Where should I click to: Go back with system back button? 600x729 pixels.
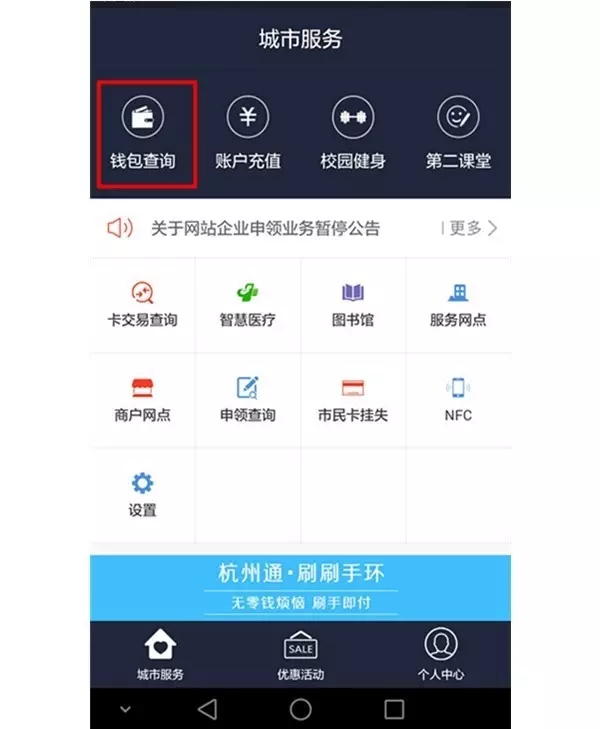(x=207, y=709)
